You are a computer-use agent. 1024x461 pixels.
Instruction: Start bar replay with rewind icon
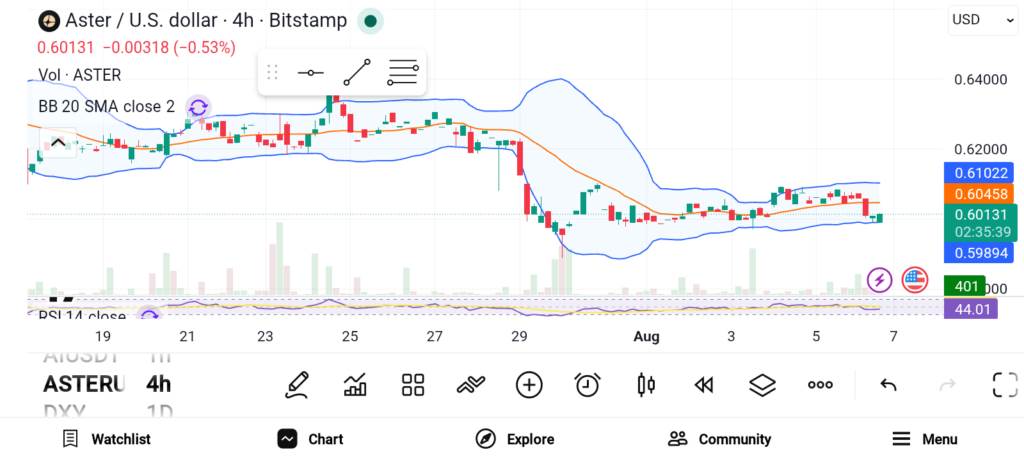703,385
